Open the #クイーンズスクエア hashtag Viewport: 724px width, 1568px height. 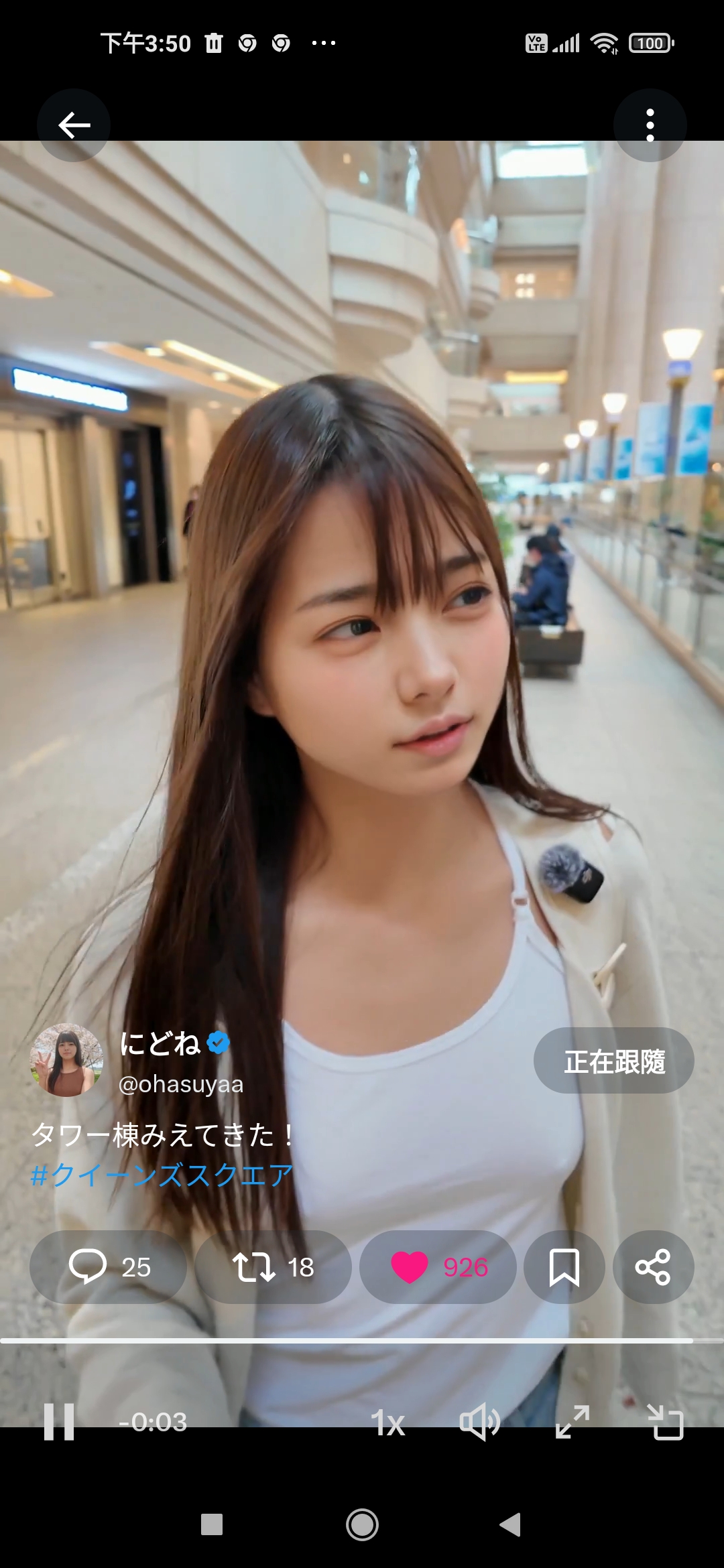point(162,1175)
